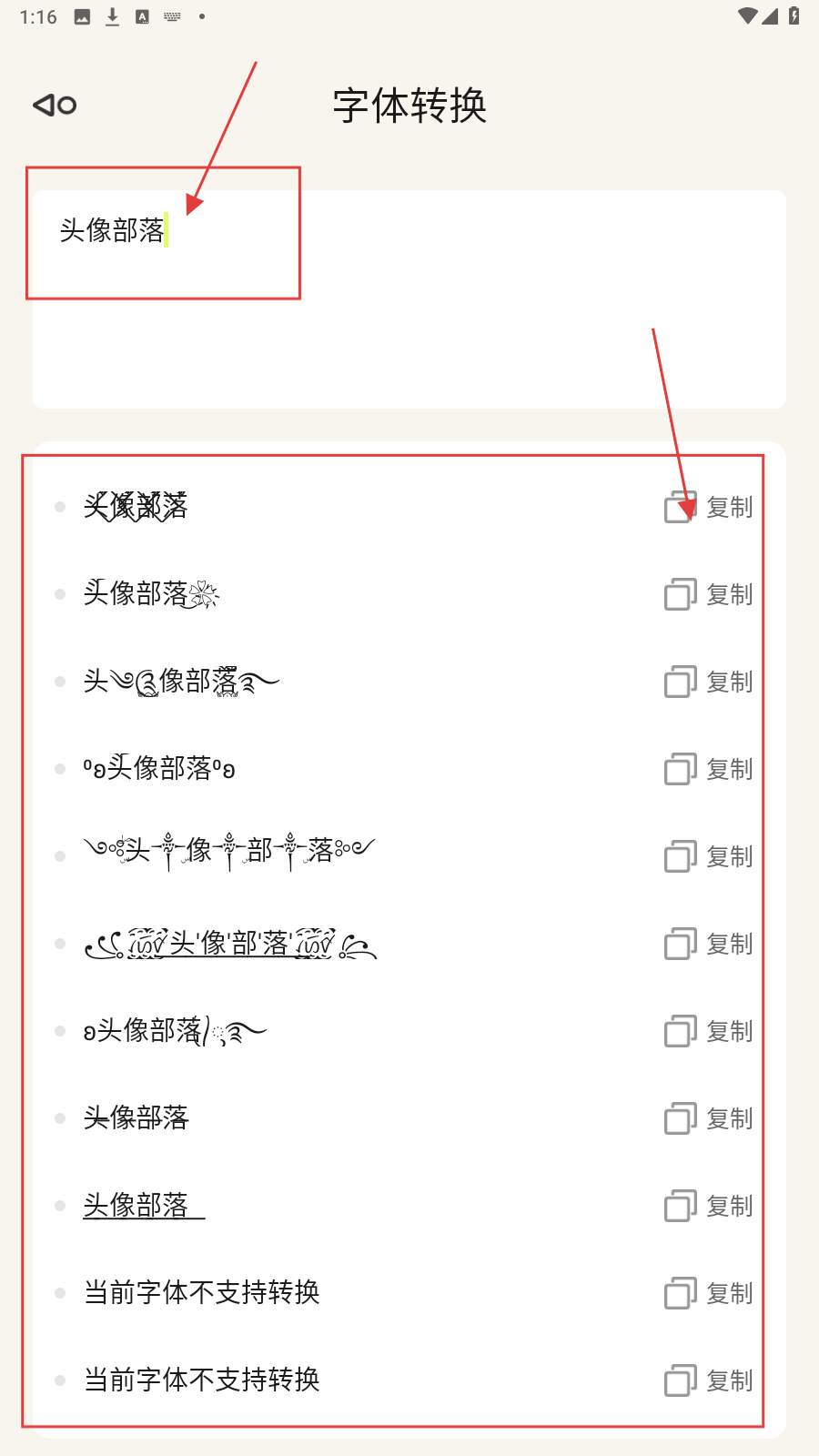Copy the 头像部落 result with trailing flower

[708, 594]
